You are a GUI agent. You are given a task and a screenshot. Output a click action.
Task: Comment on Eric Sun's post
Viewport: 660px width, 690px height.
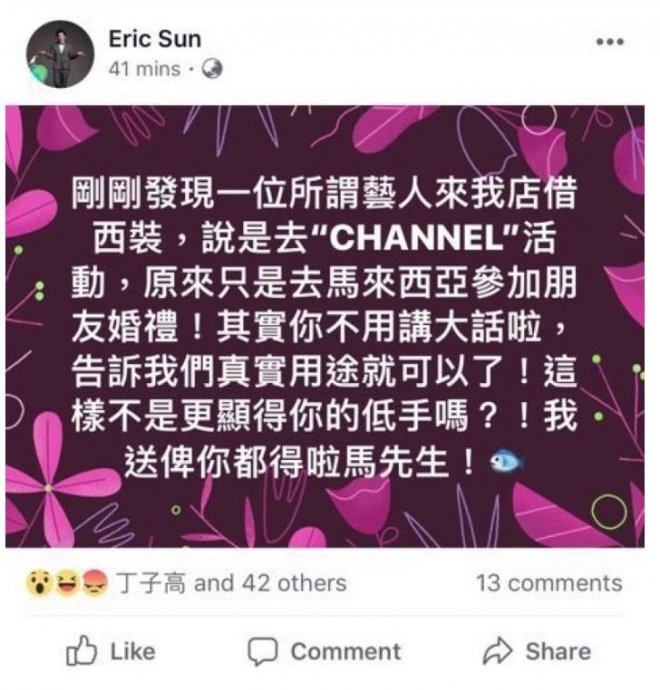pyautogui.click(x=325, y=652)
